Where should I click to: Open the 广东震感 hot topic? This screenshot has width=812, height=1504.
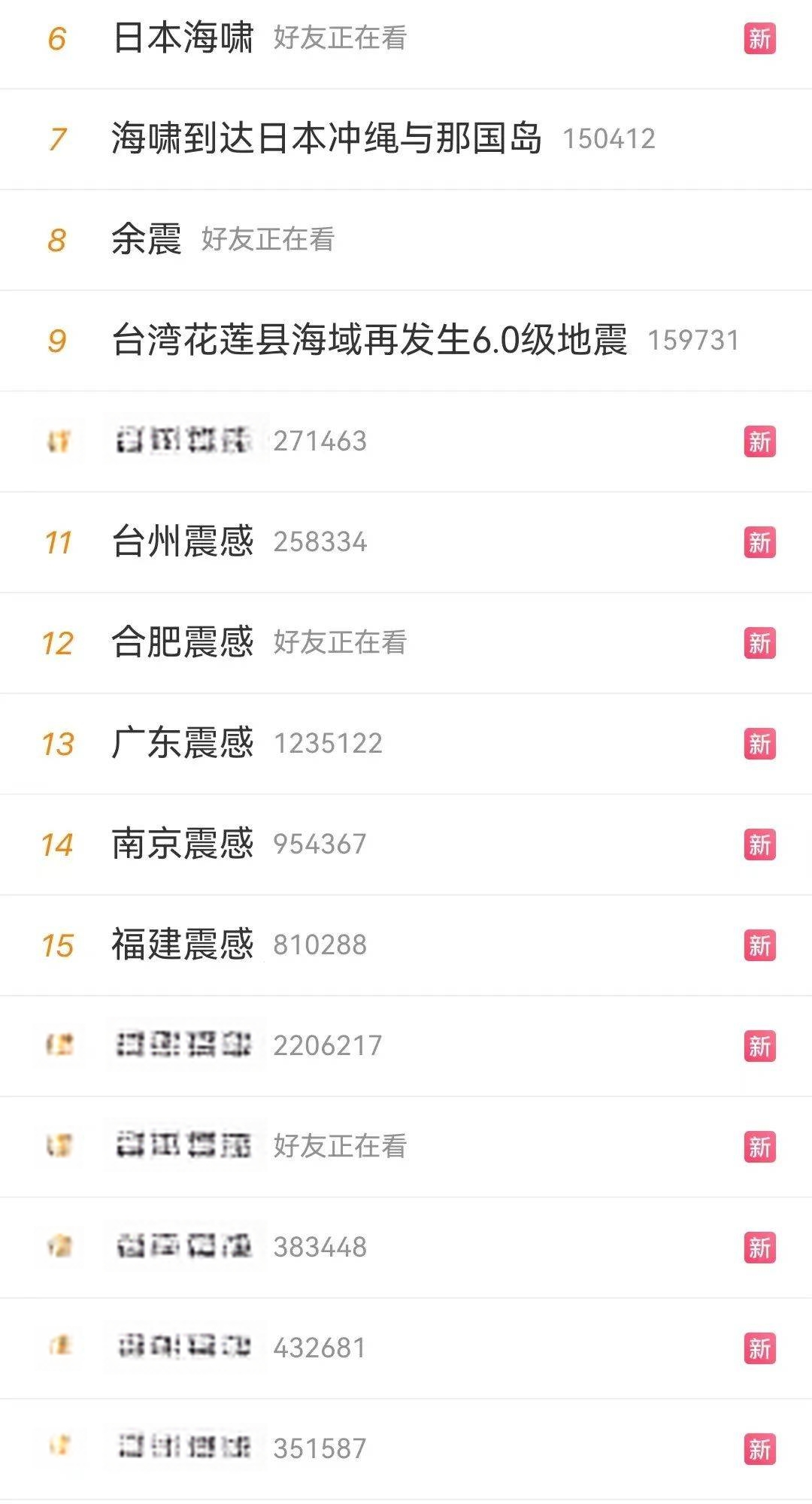183,743
